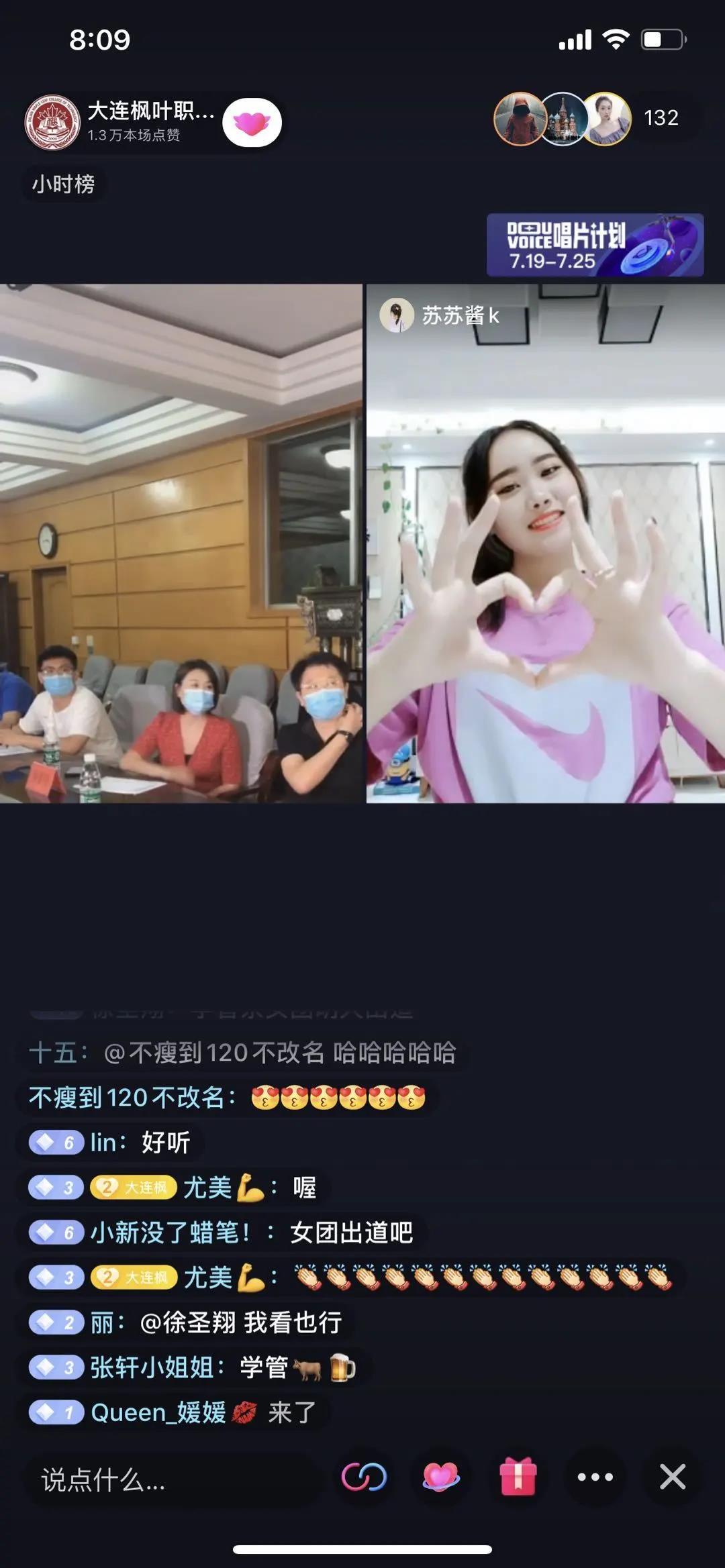This screenshot has height=1568, width=725.
Task: Open the link-mic connect icon
Action: 364,1477
